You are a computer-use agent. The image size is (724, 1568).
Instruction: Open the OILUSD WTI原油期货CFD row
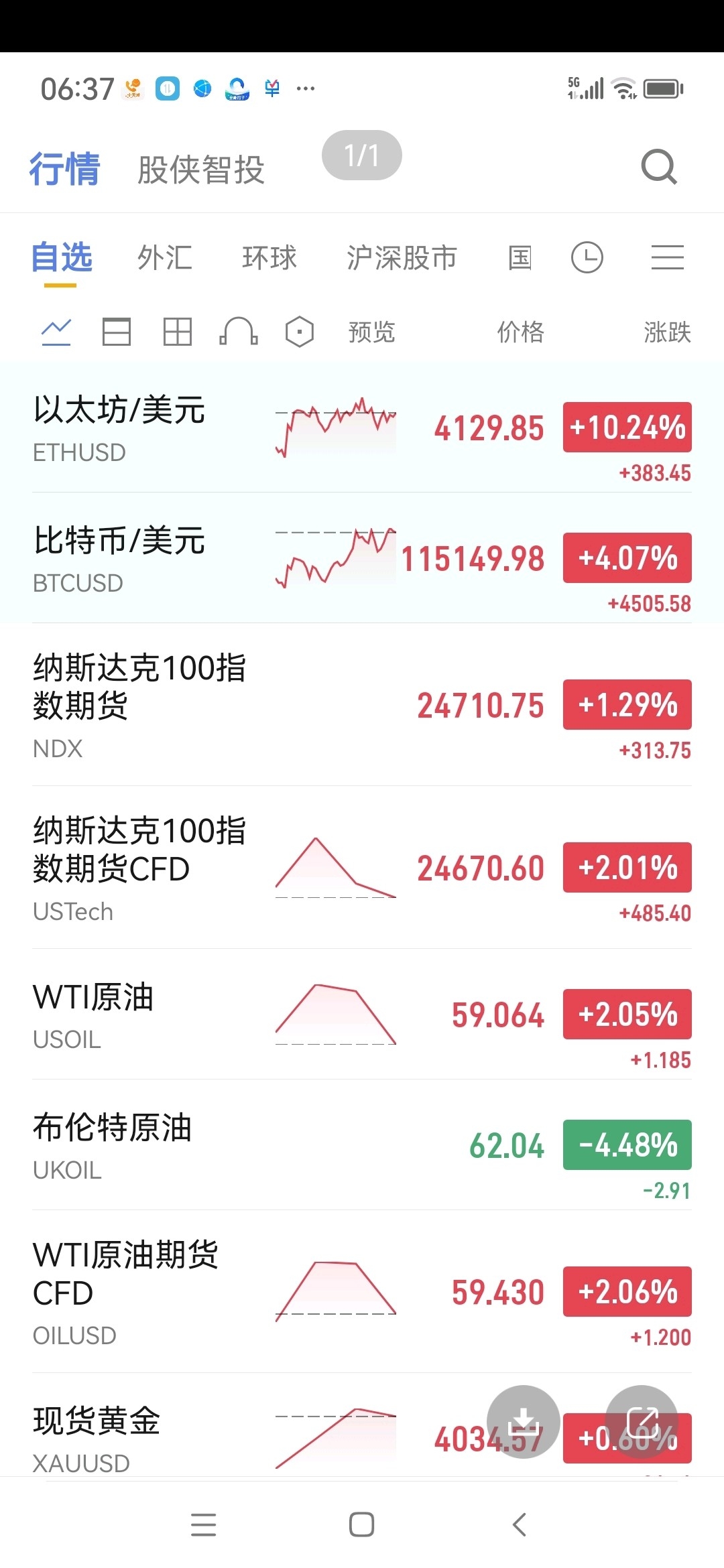127,1292
